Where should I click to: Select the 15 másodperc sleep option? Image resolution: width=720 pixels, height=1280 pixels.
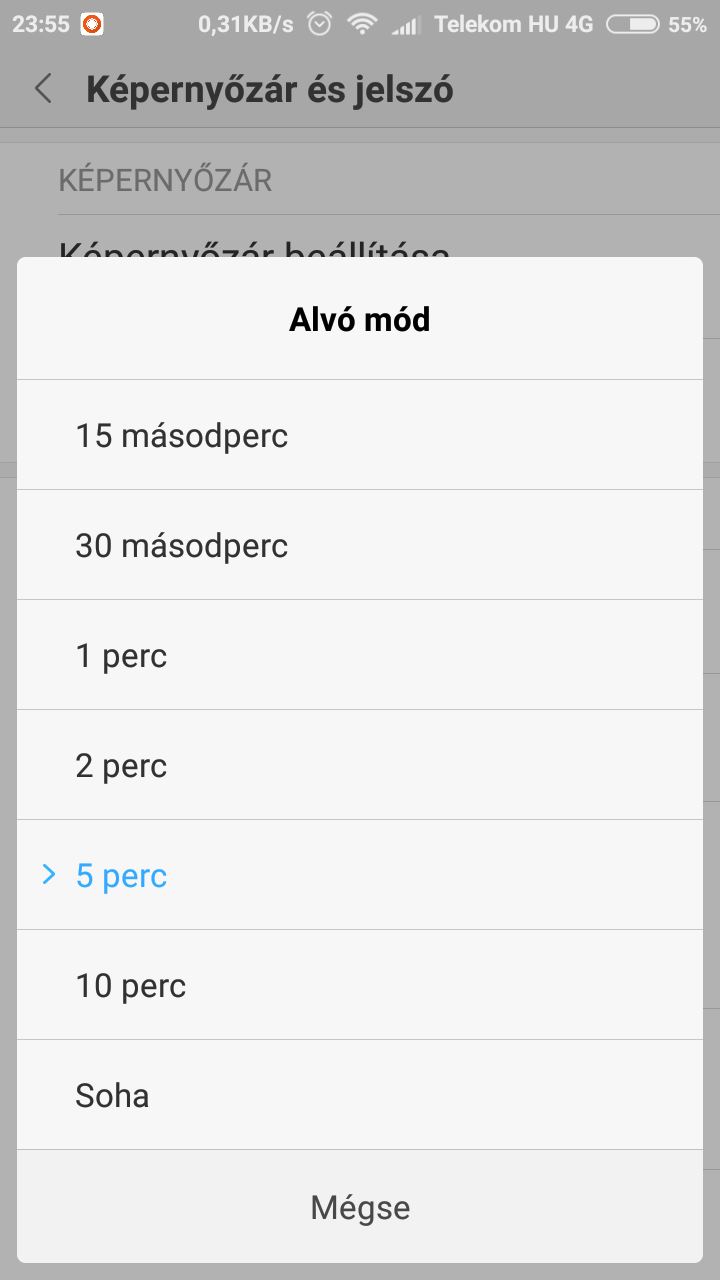tap(360, 435)
